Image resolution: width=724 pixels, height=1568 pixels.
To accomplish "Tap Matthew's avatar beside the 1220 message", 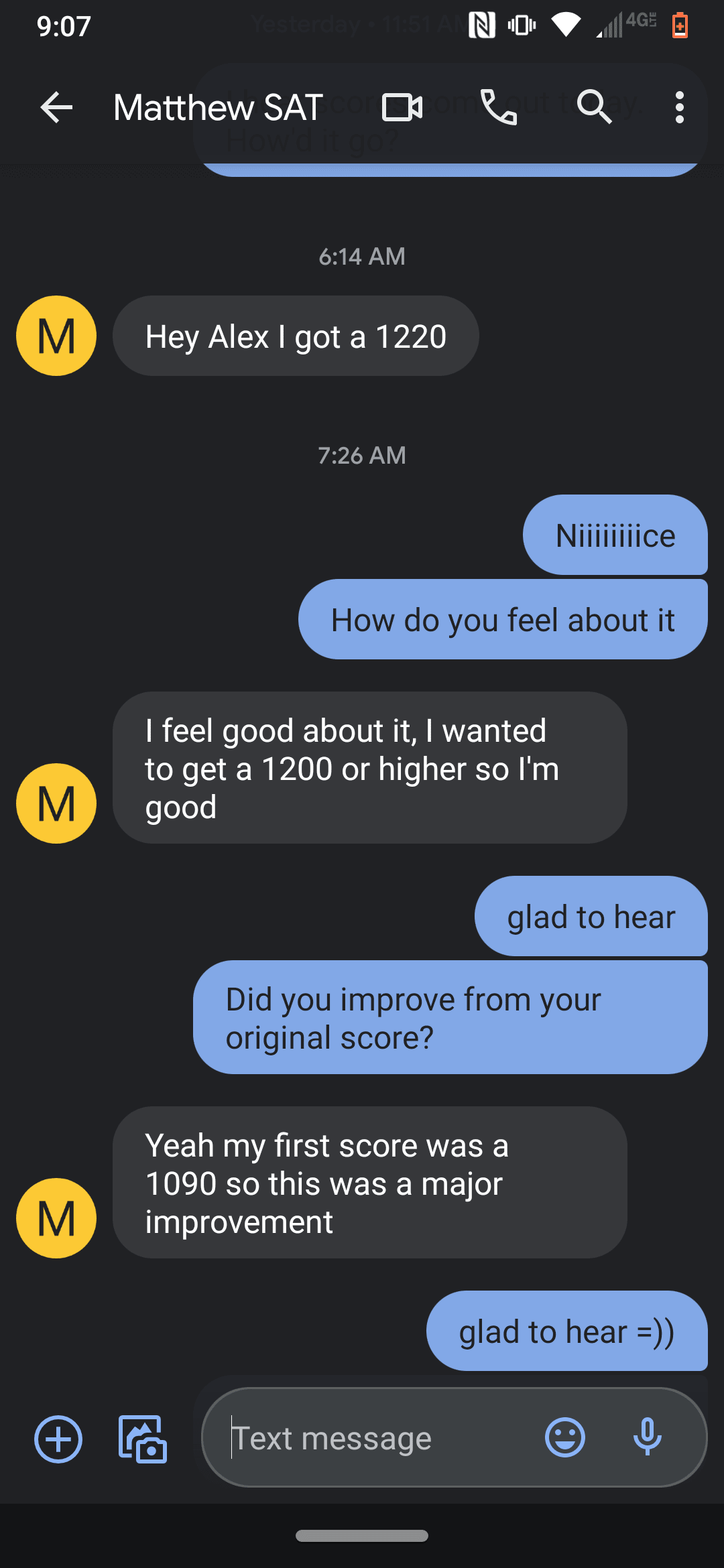I will click(x=56, y=336).
